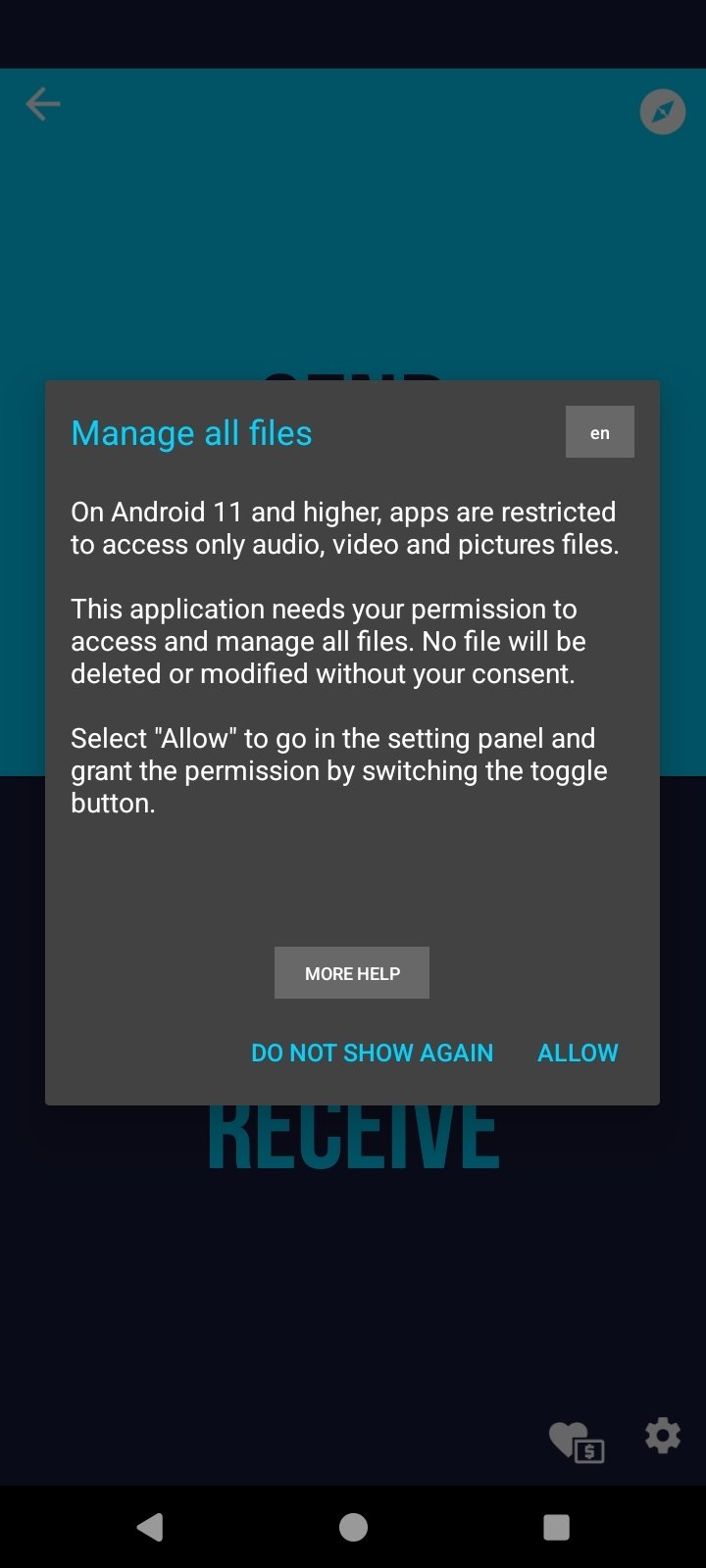
Task: Go back with the top arrow
Action: (43, 104)
